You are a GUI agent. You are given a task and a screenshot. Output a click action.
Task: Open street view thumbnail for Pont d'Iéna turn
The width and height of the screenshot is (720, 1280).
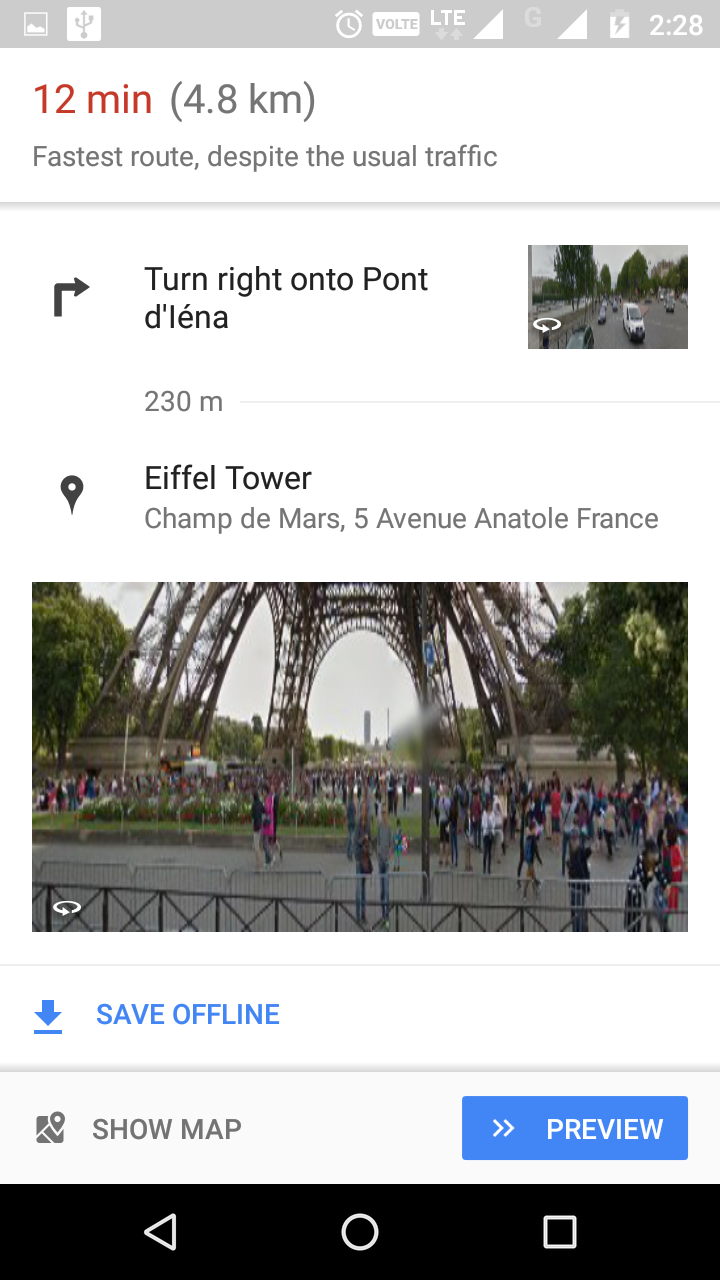(607, 297)
